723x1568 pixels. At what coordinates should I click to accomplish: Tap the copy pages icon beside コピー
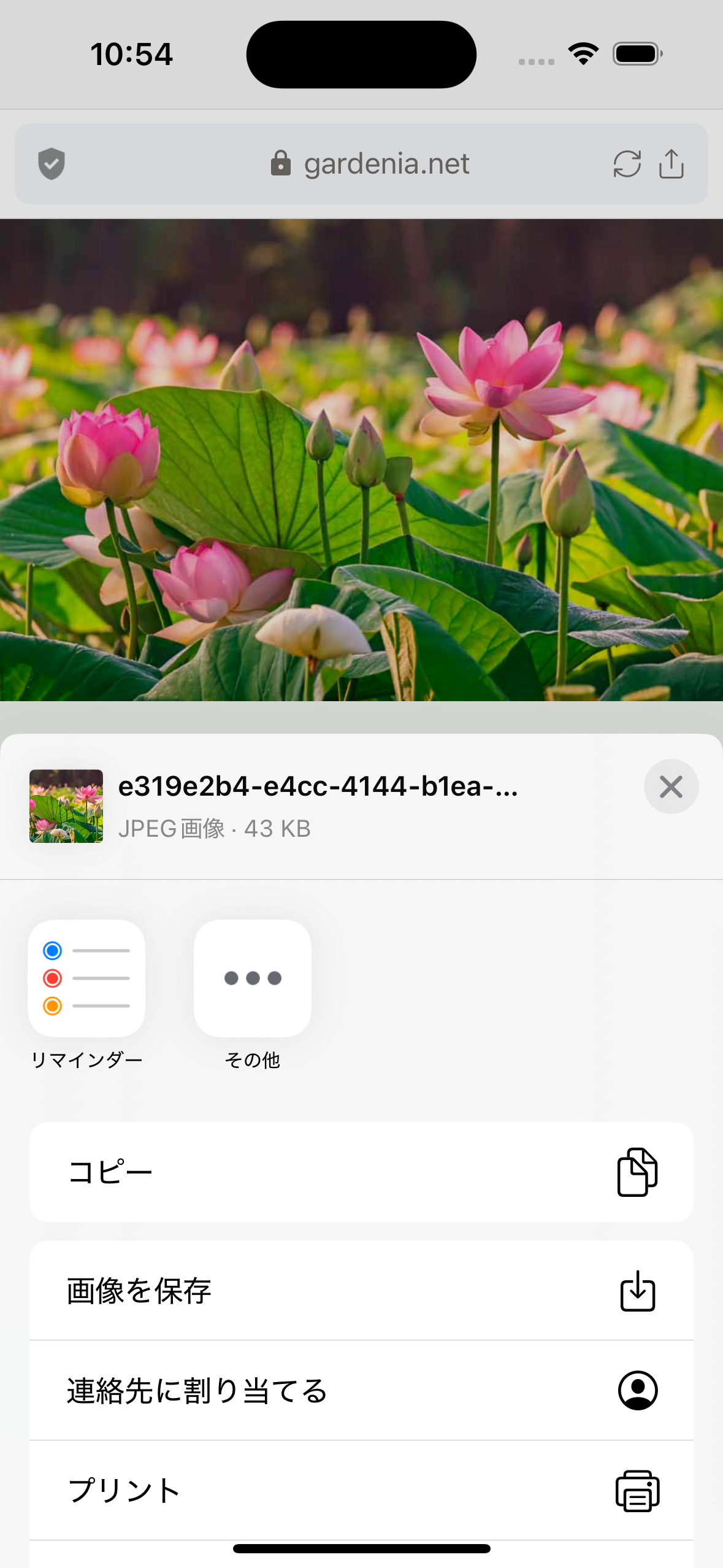point(637,1170)
